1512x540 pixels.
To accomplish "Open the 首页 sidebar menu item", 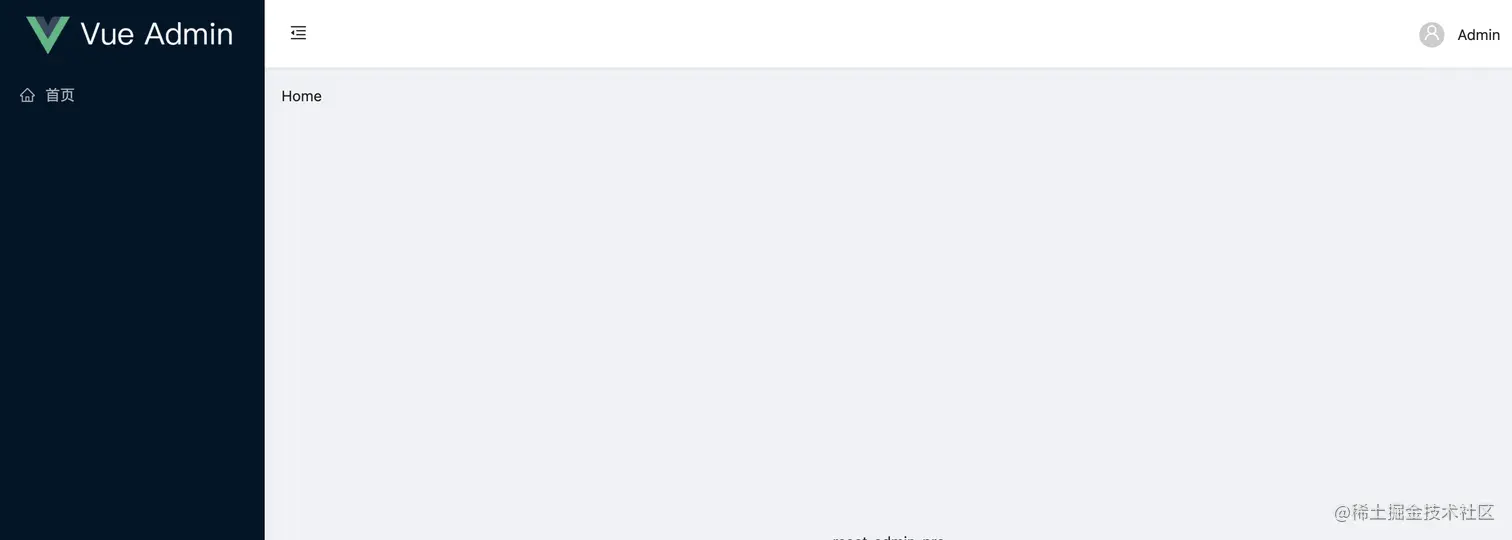I will pyautogui.click(x=59, y=95).
